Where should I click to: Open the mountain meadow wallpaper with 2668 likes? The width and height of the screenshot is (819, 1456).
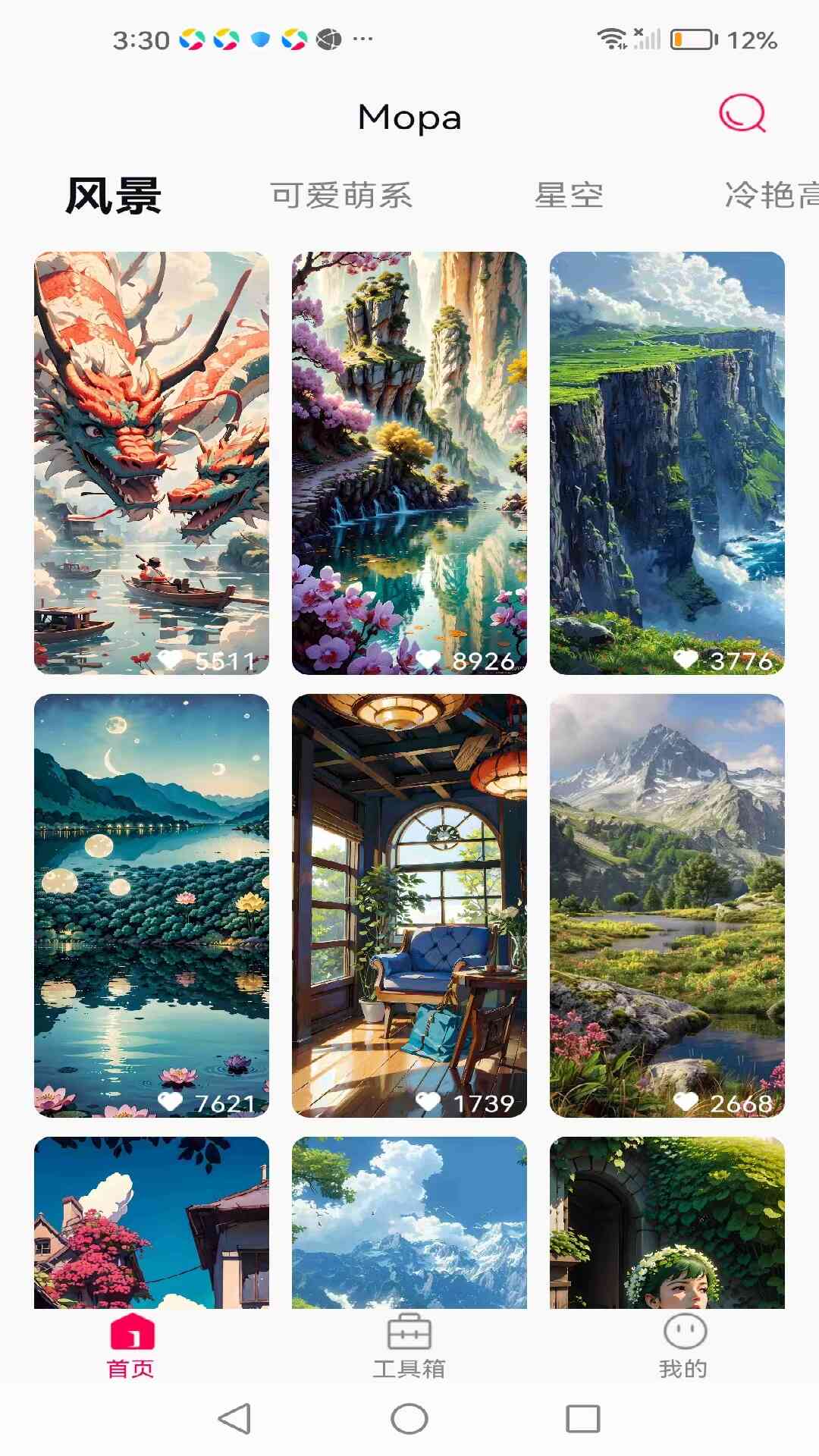point(667,905)
